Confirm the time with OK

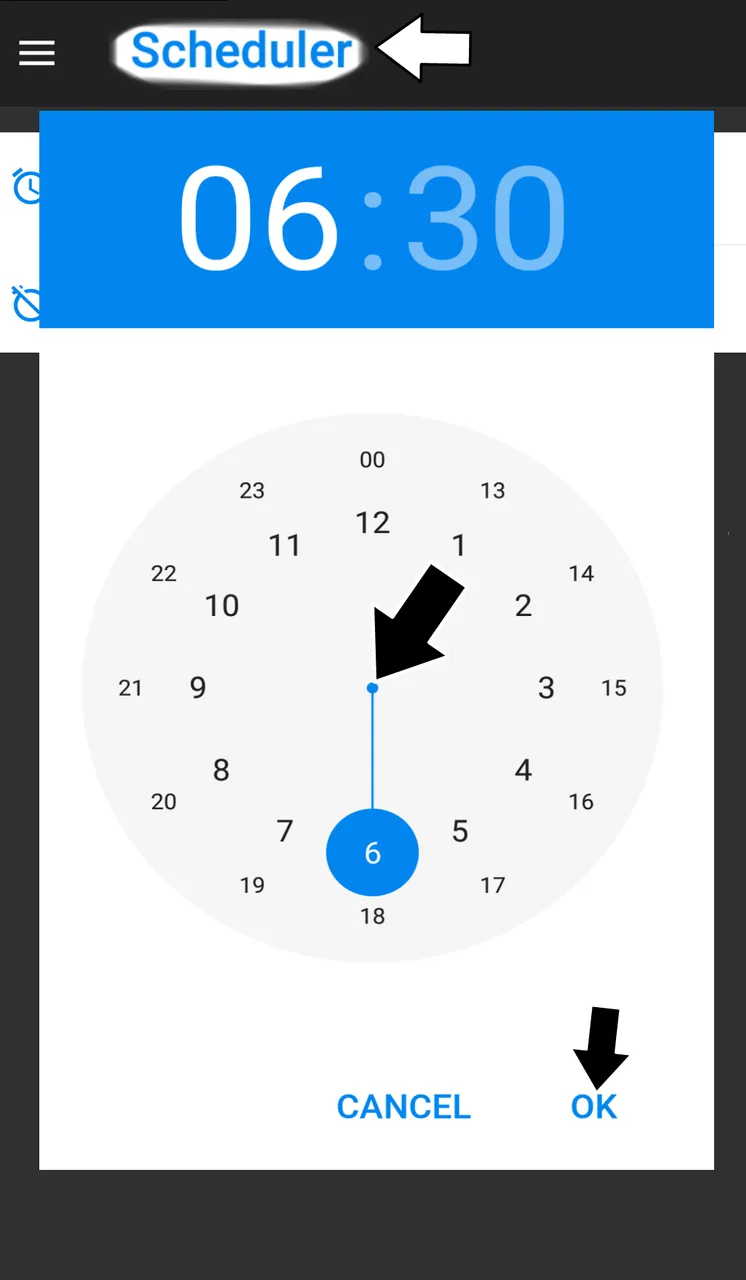[x=594, y=1107]
